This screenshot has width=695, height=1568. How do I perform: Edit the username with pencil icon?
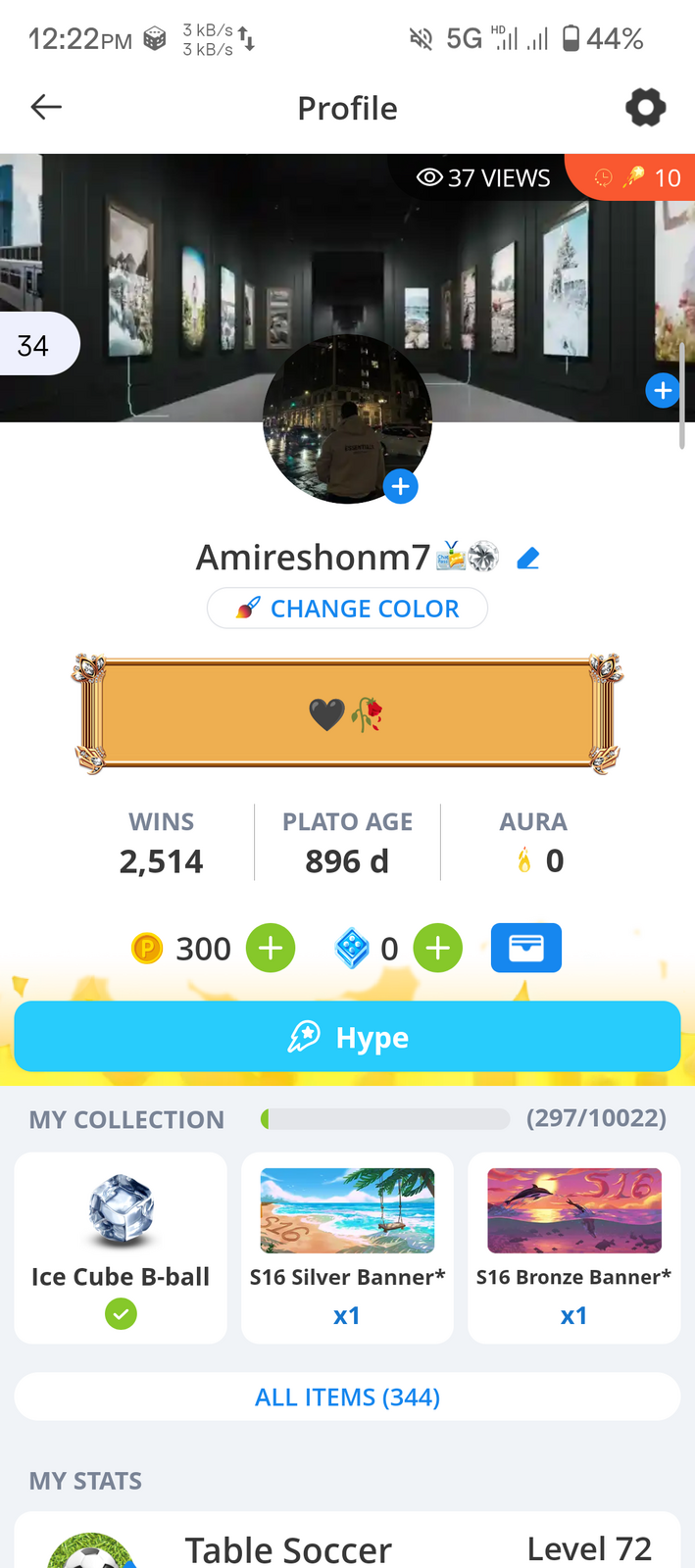tap(527, 558)
